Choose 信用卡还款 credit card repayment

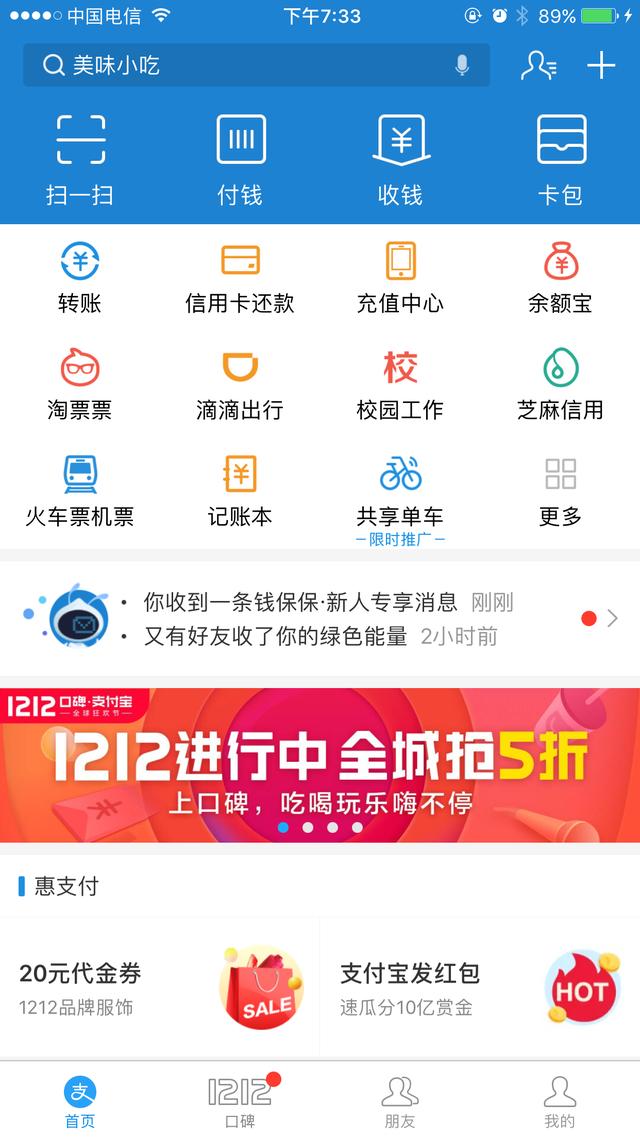click(240, 277)
